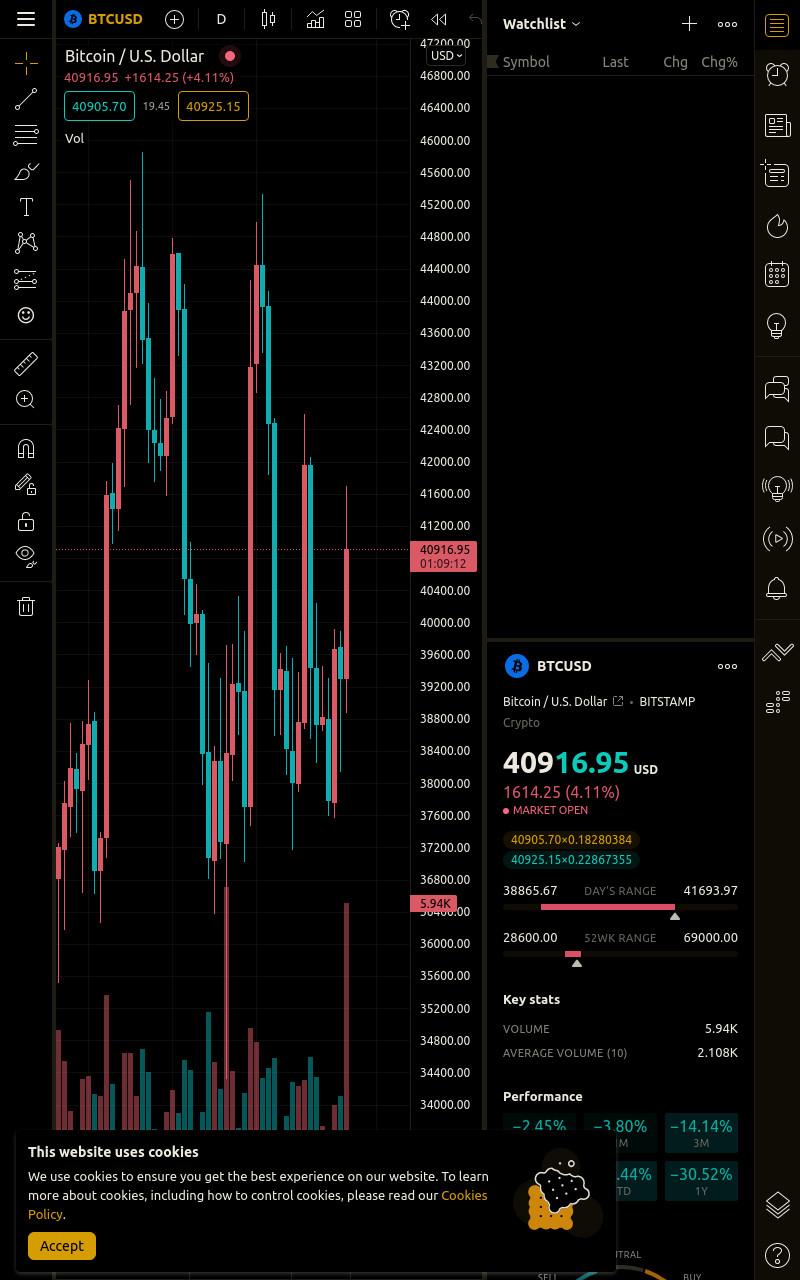800x1280 pixels.
Task: Open the alerts clock in the sidebar
Action: click(x=777, y=73)
